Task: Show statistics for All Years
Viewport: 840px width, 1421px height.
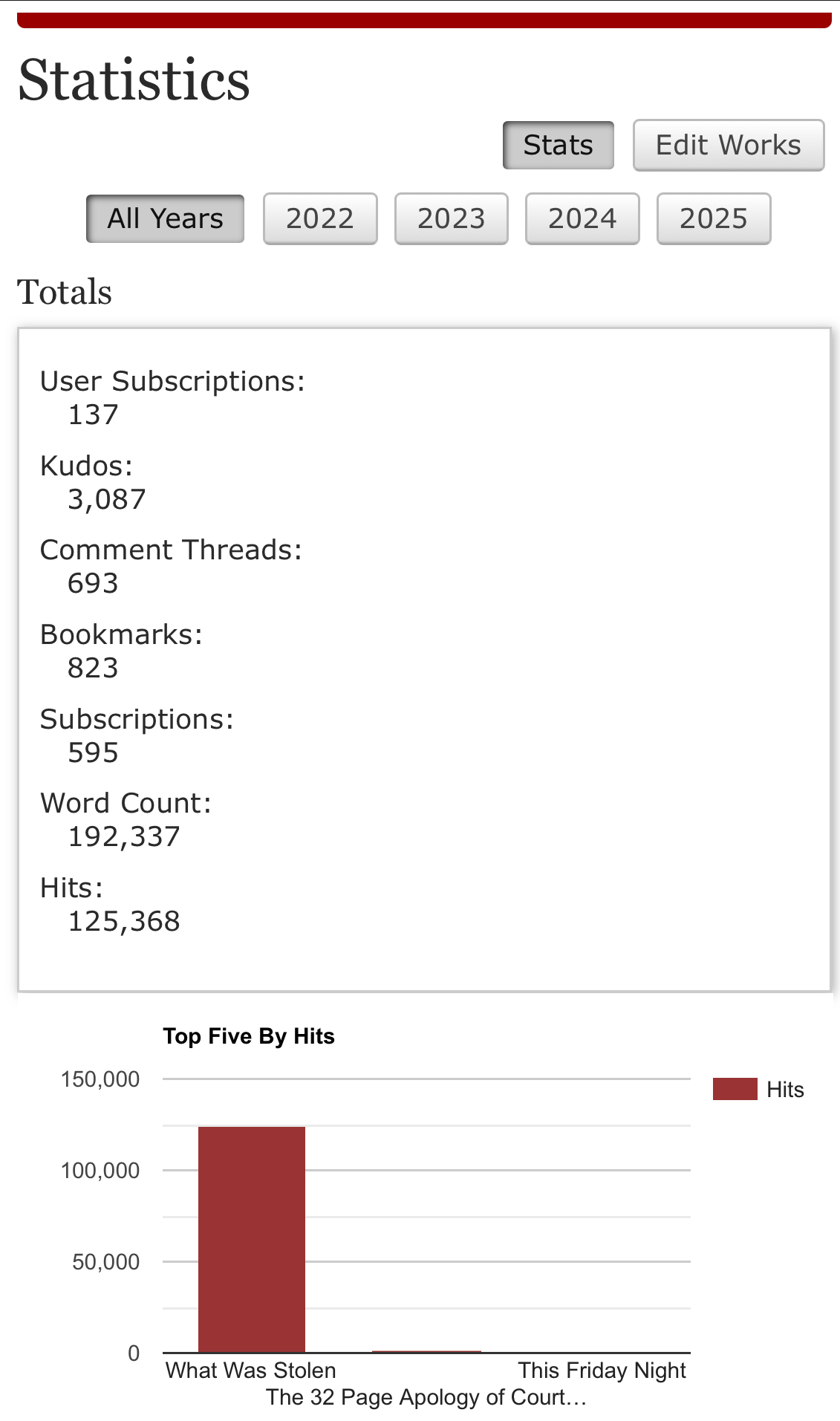Action: [165, 218]
